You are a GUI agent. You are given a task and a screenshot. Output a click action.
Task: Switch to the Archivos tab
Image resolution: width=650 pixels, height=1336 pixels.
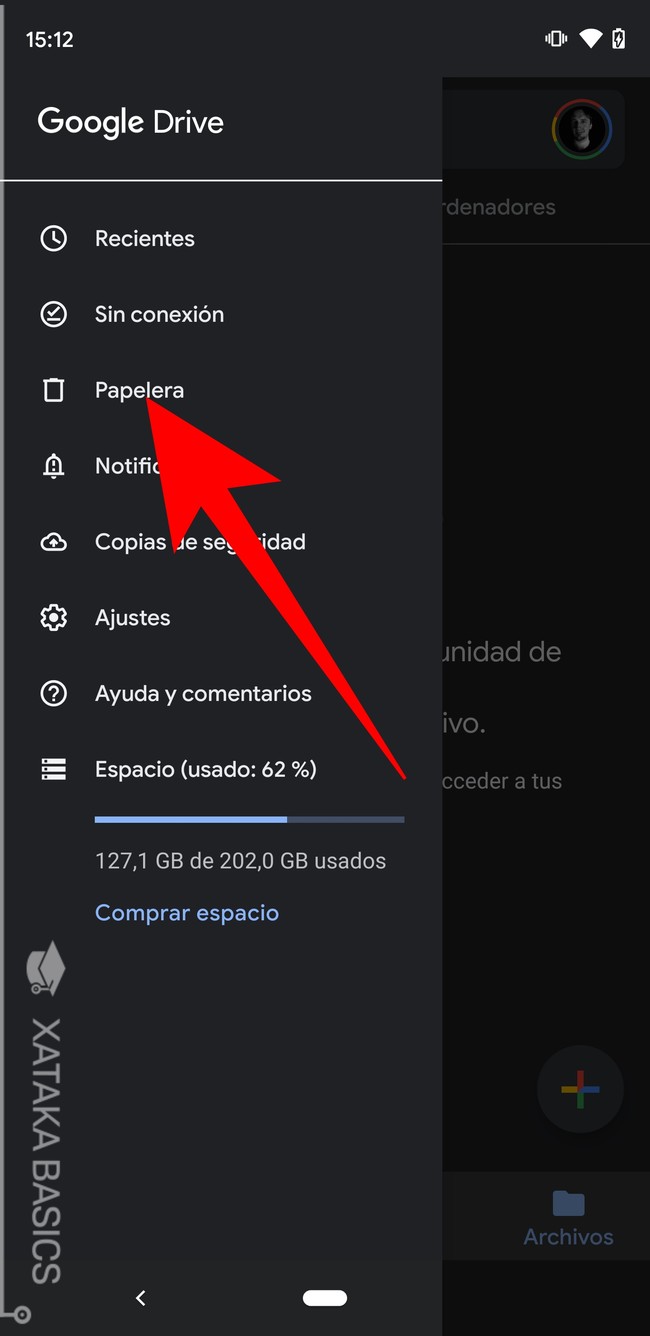click(x=567, y=1218)
